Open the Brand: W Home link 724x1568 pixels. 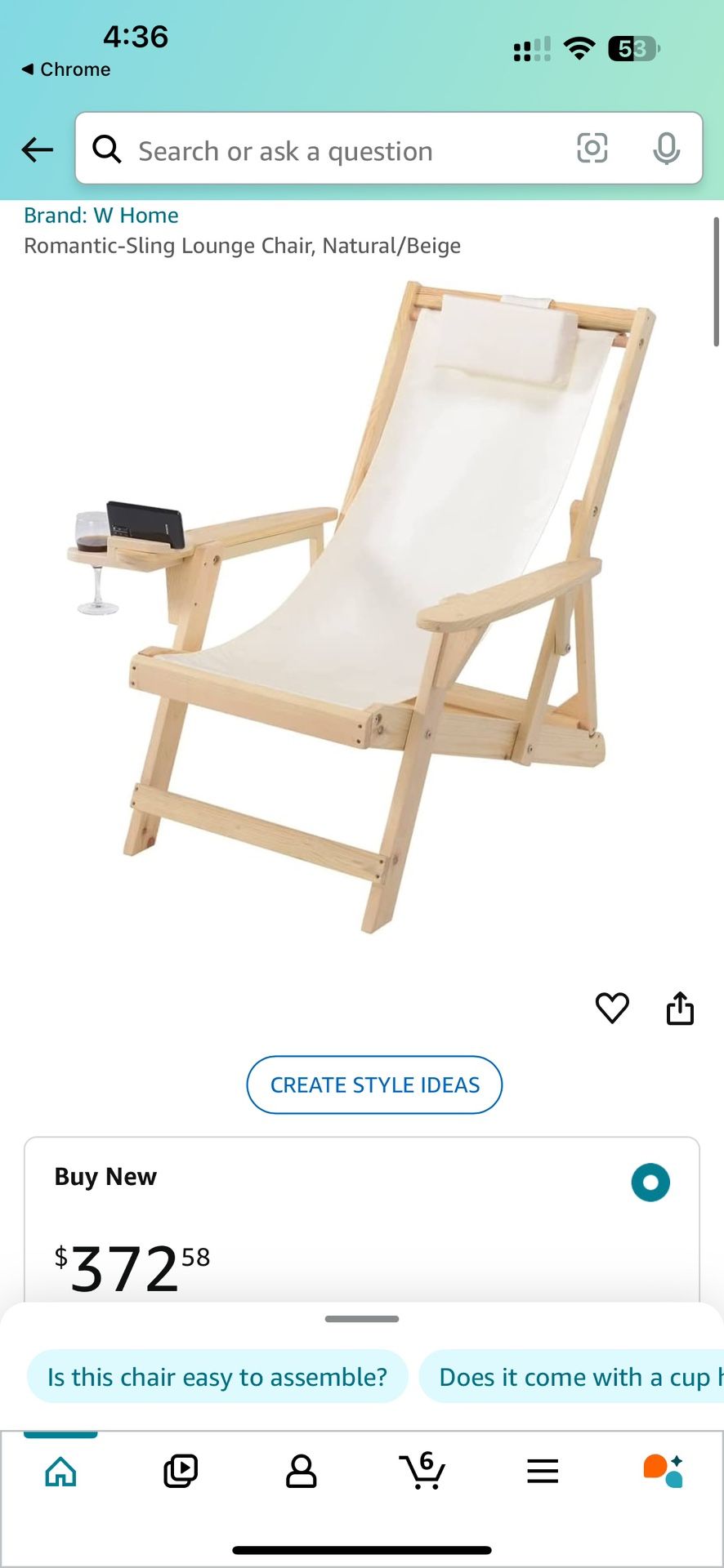coord(101,216)
